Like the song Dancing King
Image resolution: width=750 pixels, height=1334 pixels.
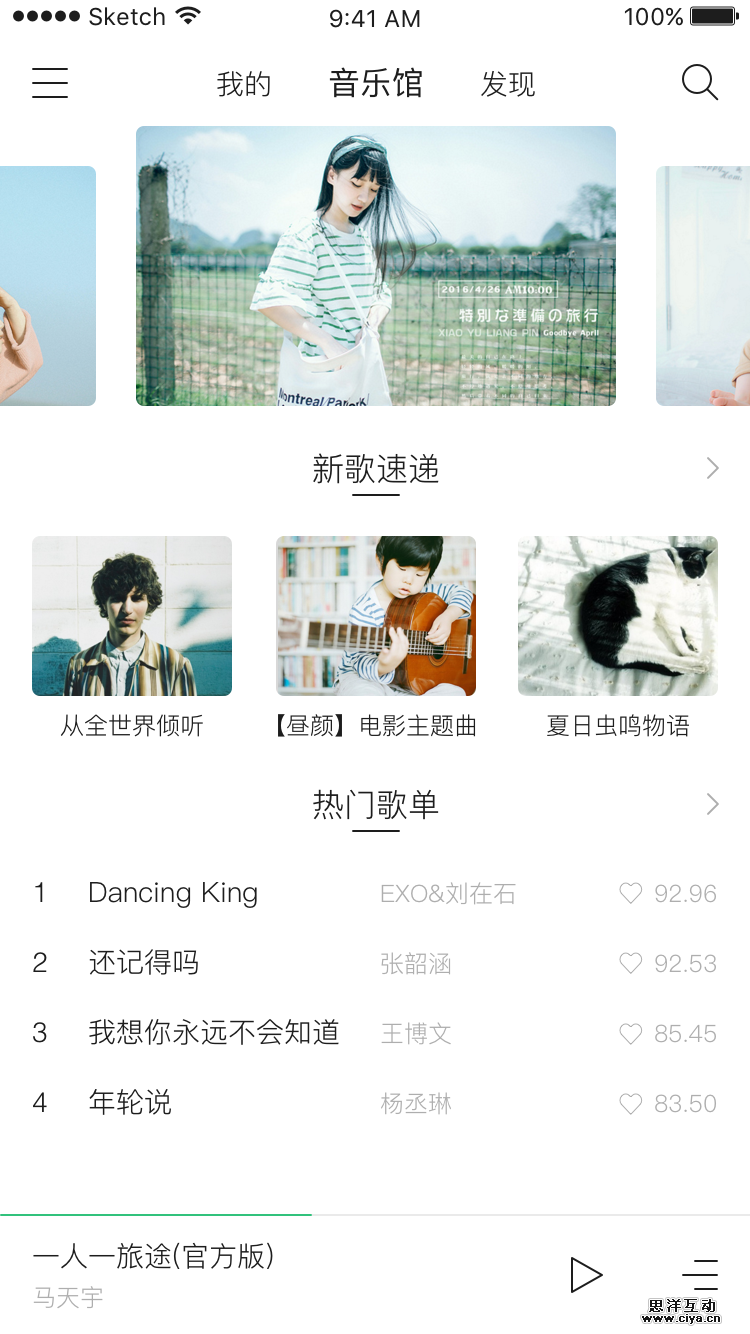point(630,893)
